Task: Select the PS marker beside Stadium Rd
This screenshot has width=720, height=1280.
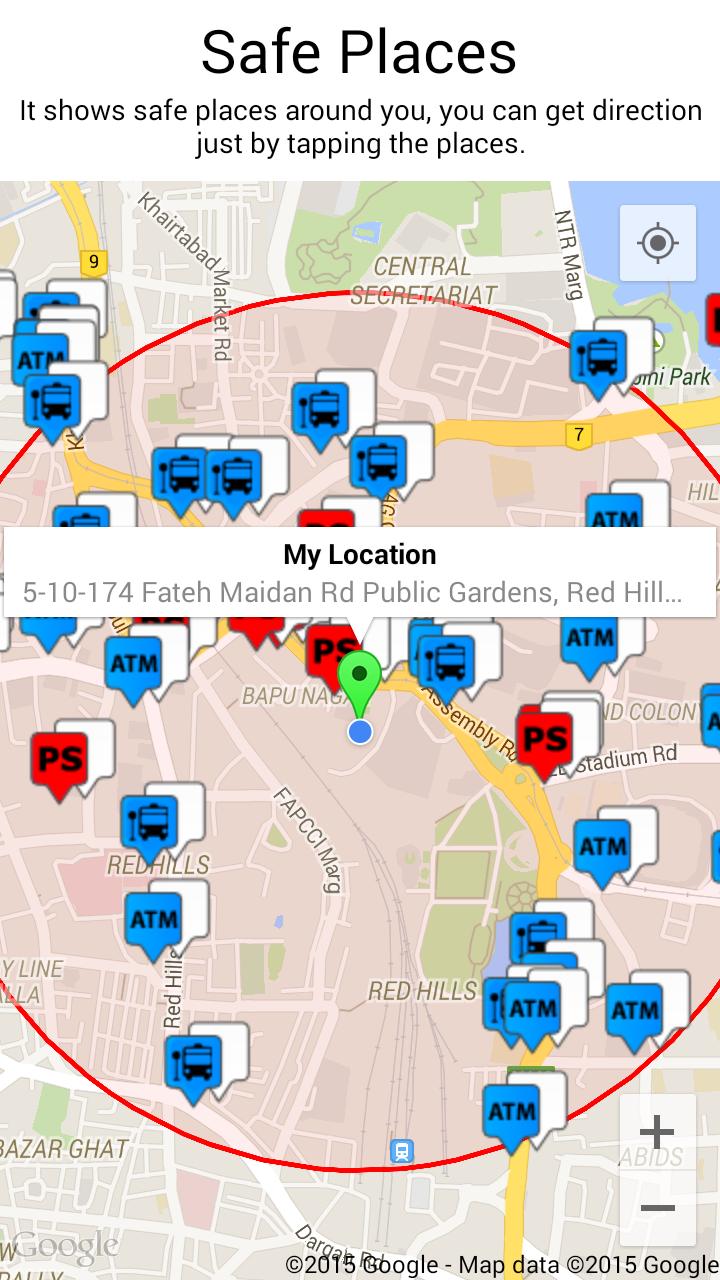Action: click(x=545, y=740)
